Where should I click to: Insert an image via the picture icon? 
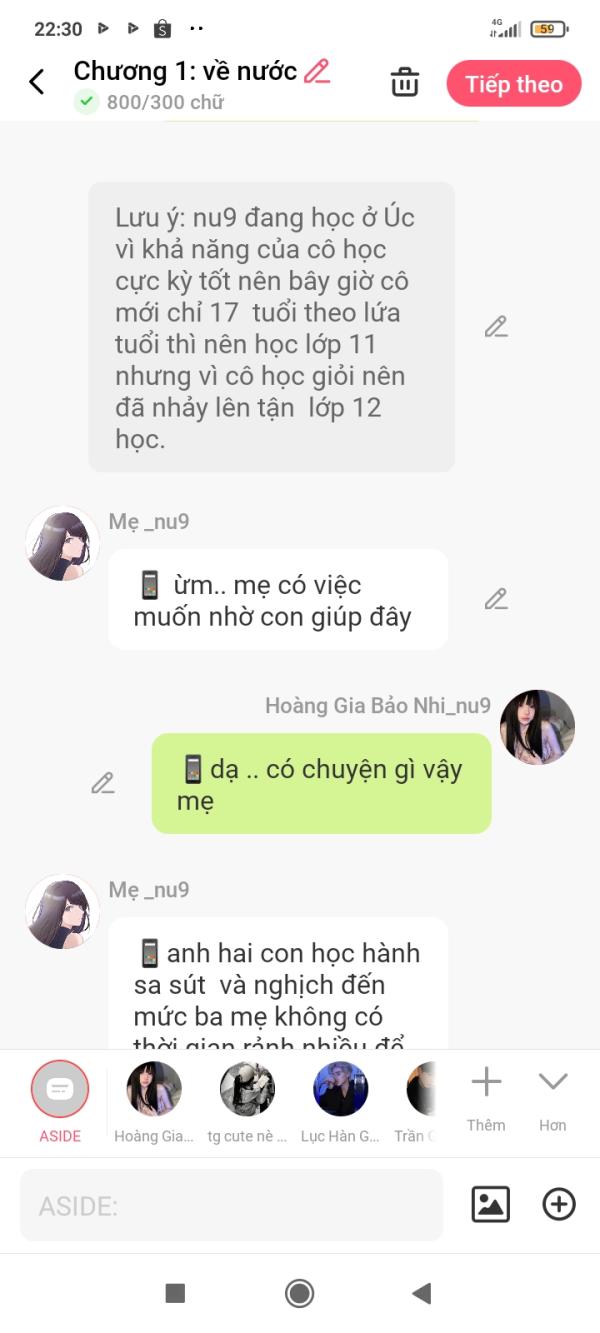pyautogui.click(x=490, y=1204)
